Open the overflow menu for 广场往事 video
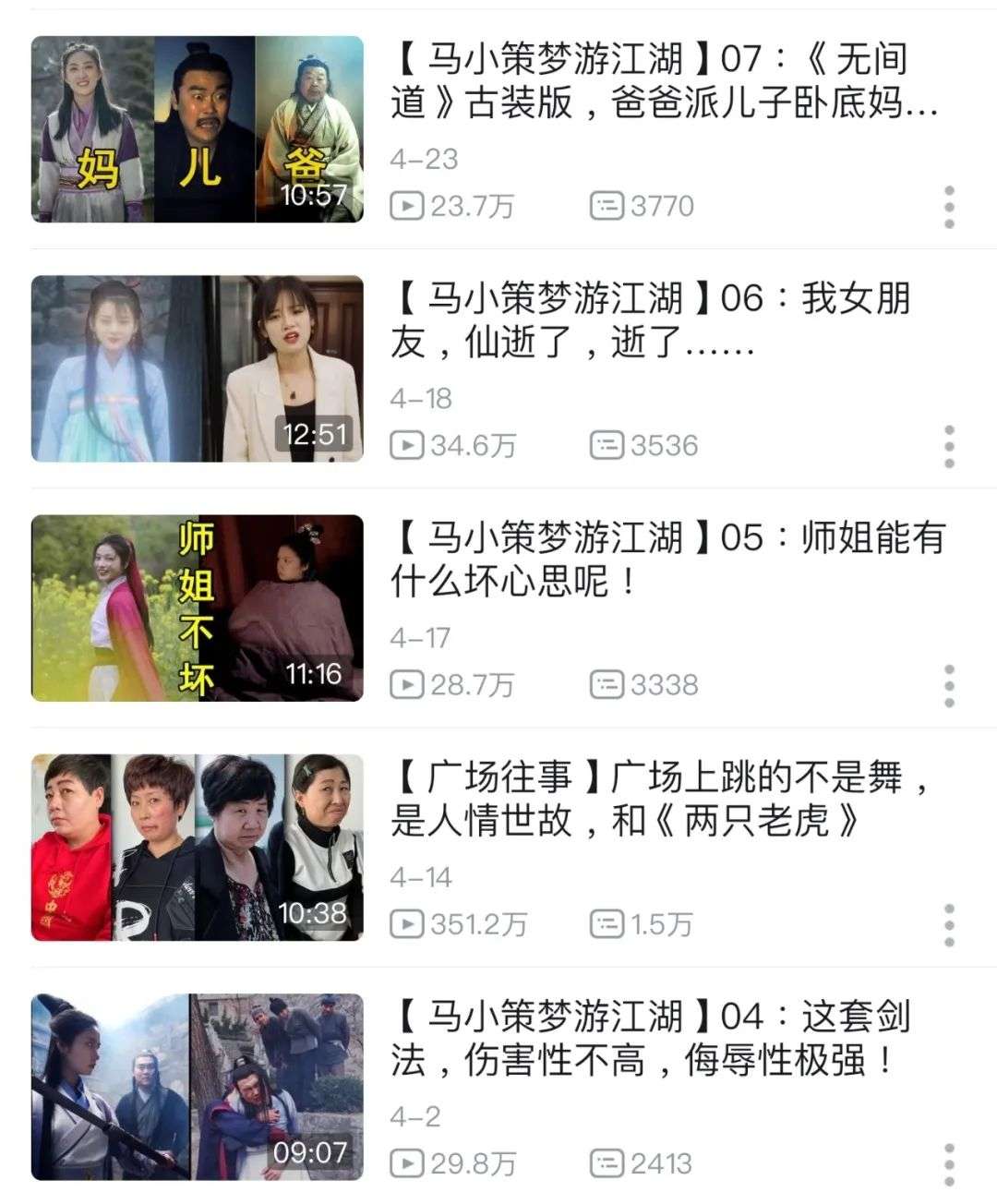 [949, 925]
